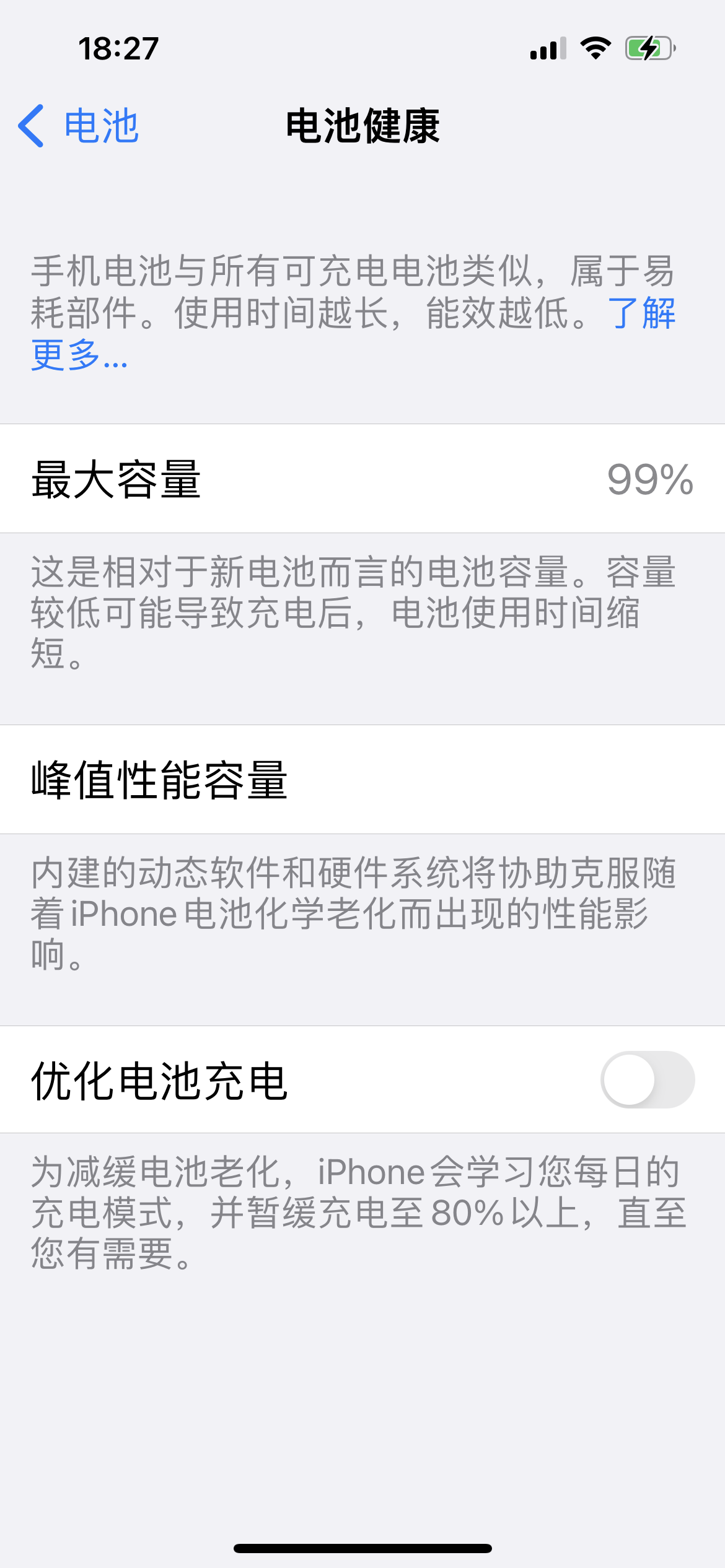Enable the 优化电池充电 switch
Screen dimensions: 725x1568
click(647, 1080)
